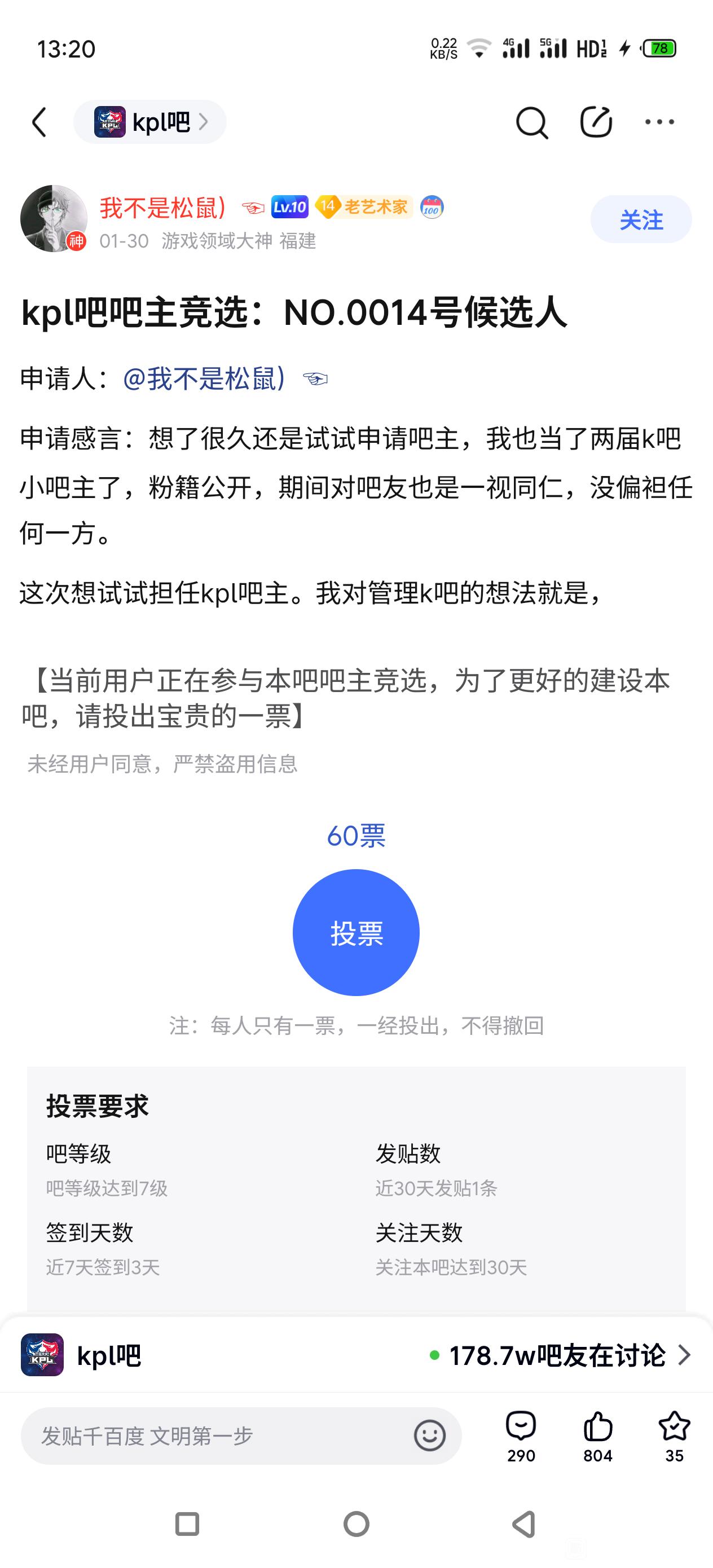
Task: Go back using the top-left arrow
Action: tap(39, 122)
